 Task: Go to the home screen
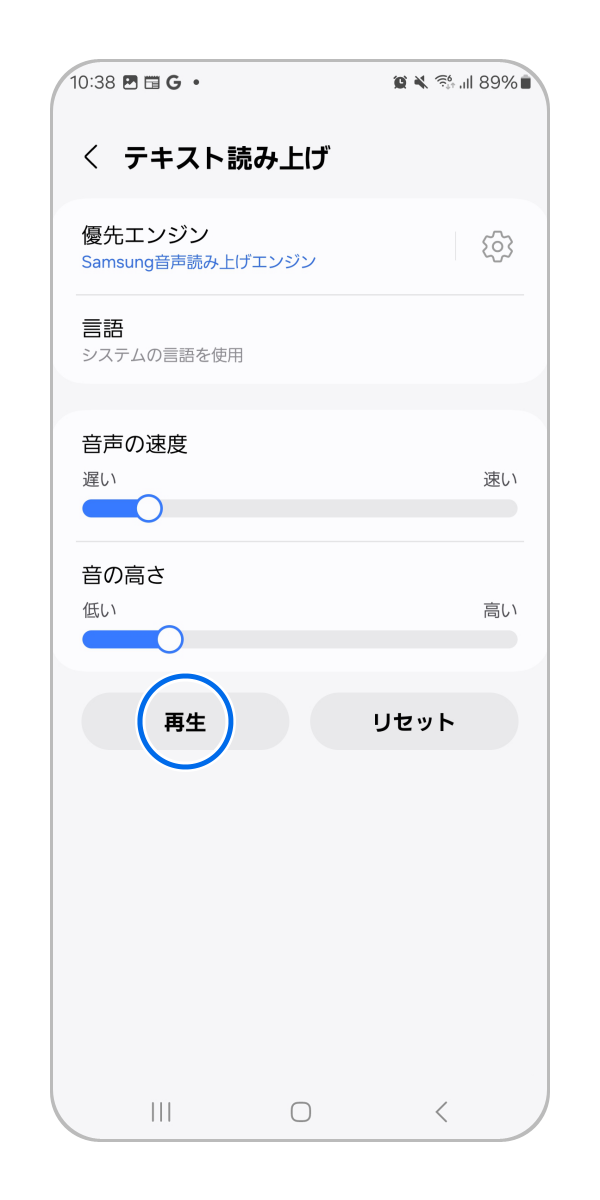tap(301, 1111)
